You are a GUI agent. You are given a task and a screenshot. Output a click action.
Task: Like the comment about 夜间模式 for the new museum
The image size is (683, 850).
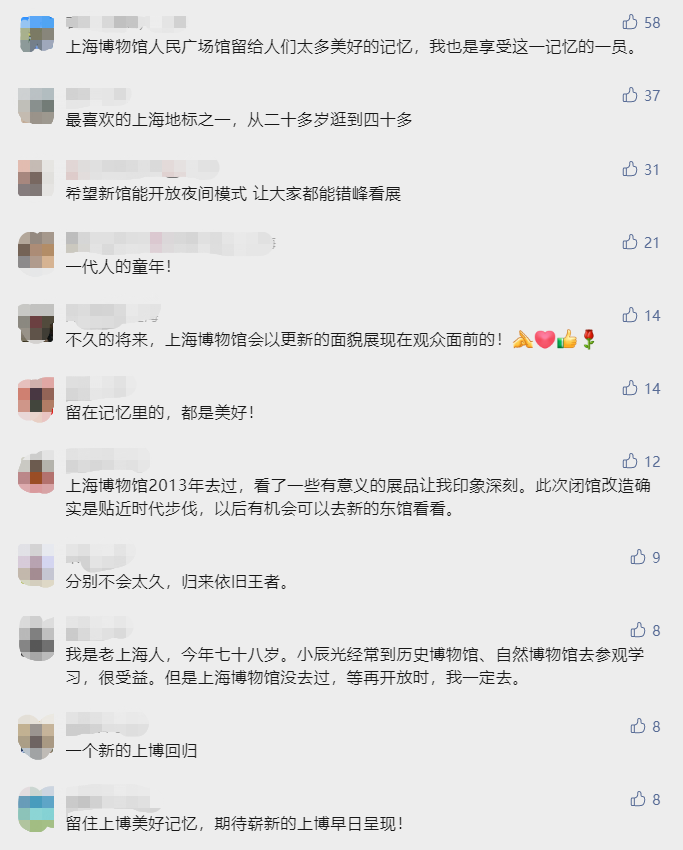(x=630, y=169)
